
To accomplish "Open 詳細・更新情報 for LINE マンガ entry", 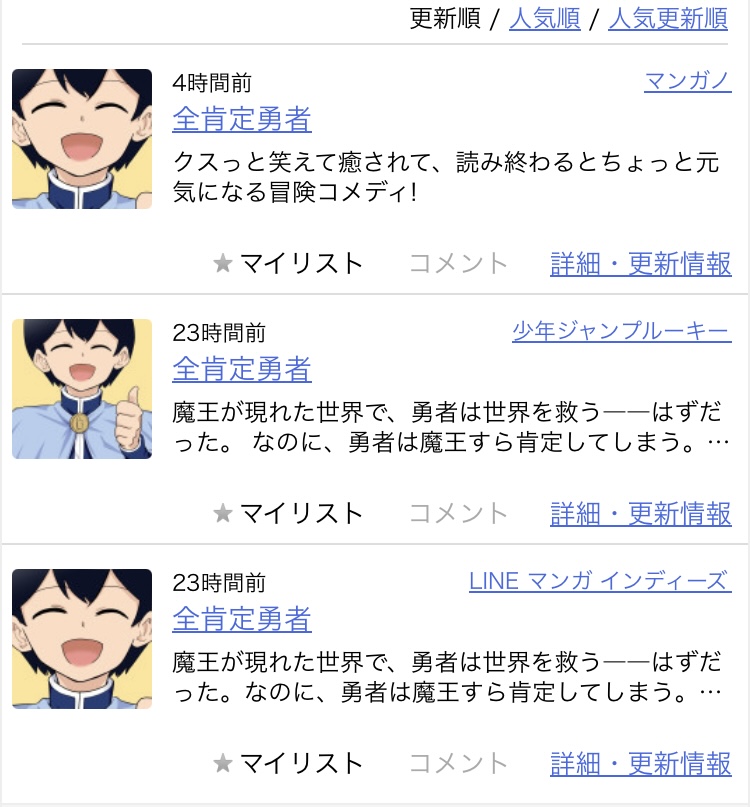I will point(640,763).
